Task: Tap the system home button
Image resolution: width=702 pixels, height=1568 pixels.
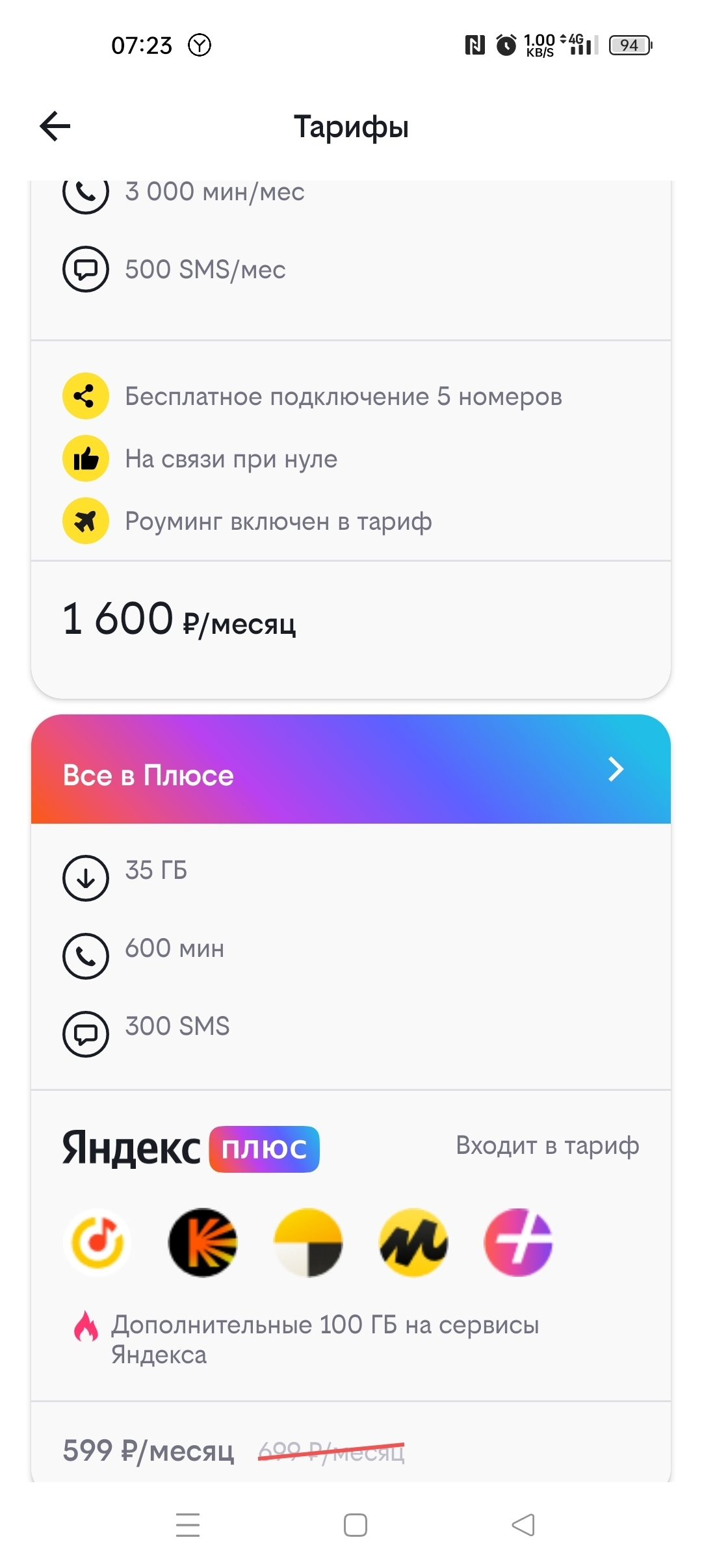Action: [x=355, y=1525]
